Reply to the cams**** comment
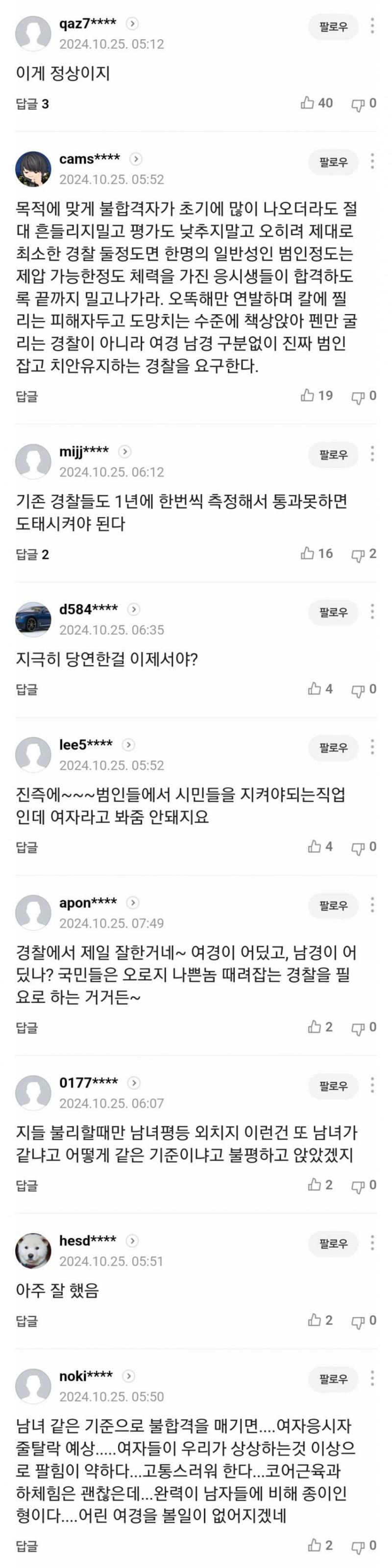The height and width of the screenshot is (1568, 392). [x=27, y=396]
